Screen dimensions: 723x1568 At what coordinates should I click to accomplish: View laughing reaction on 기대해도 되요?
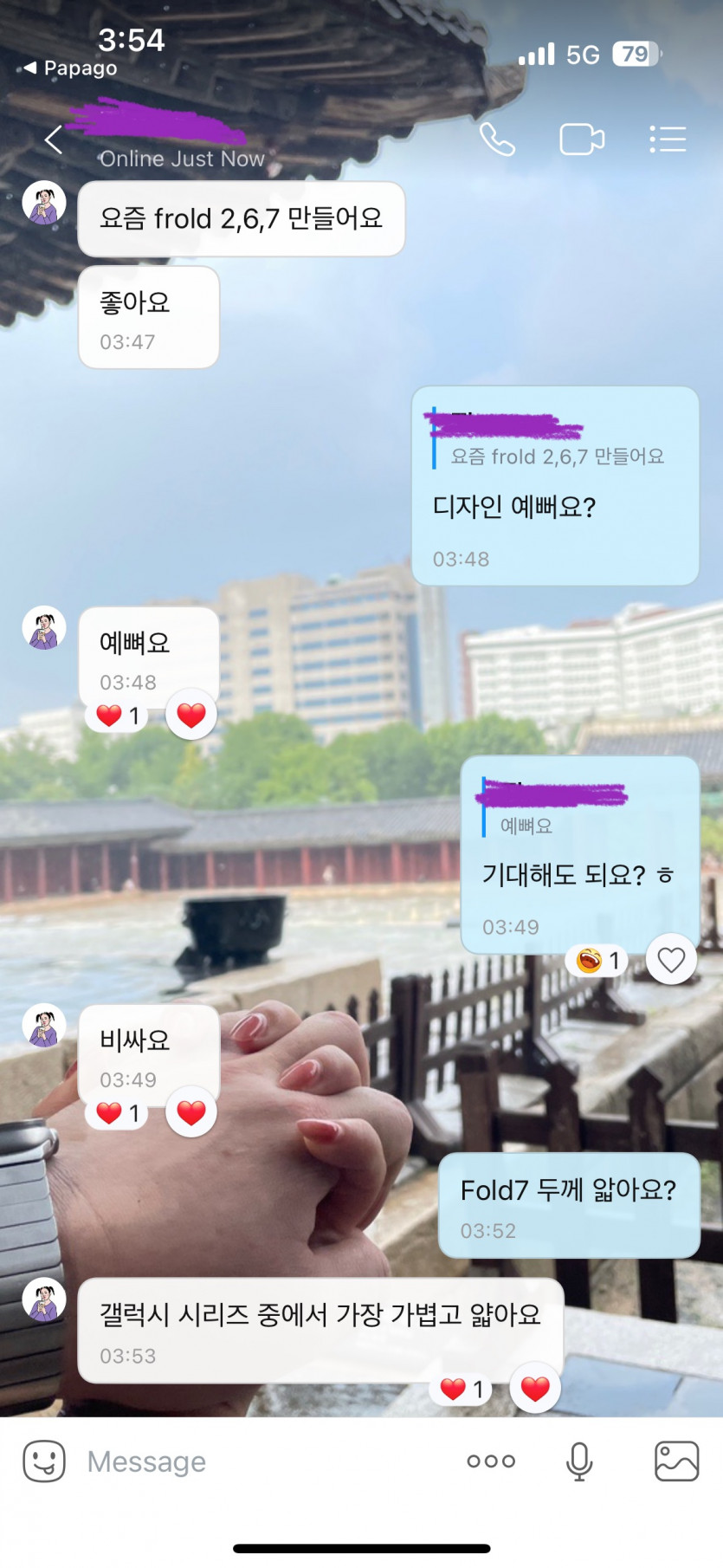click(597, 960)
